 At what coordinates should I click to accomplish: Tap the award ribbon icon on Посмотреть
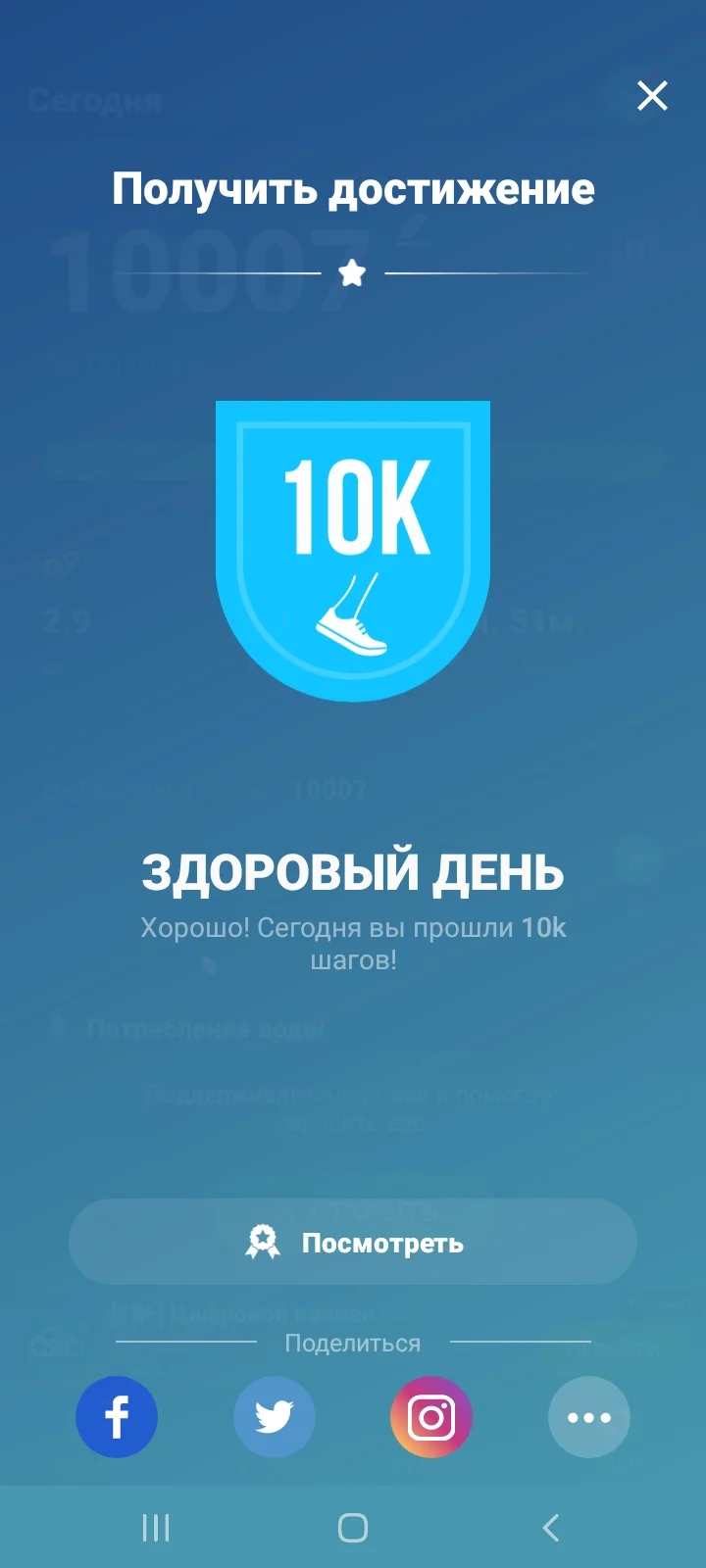click(x=262, y=1242)
